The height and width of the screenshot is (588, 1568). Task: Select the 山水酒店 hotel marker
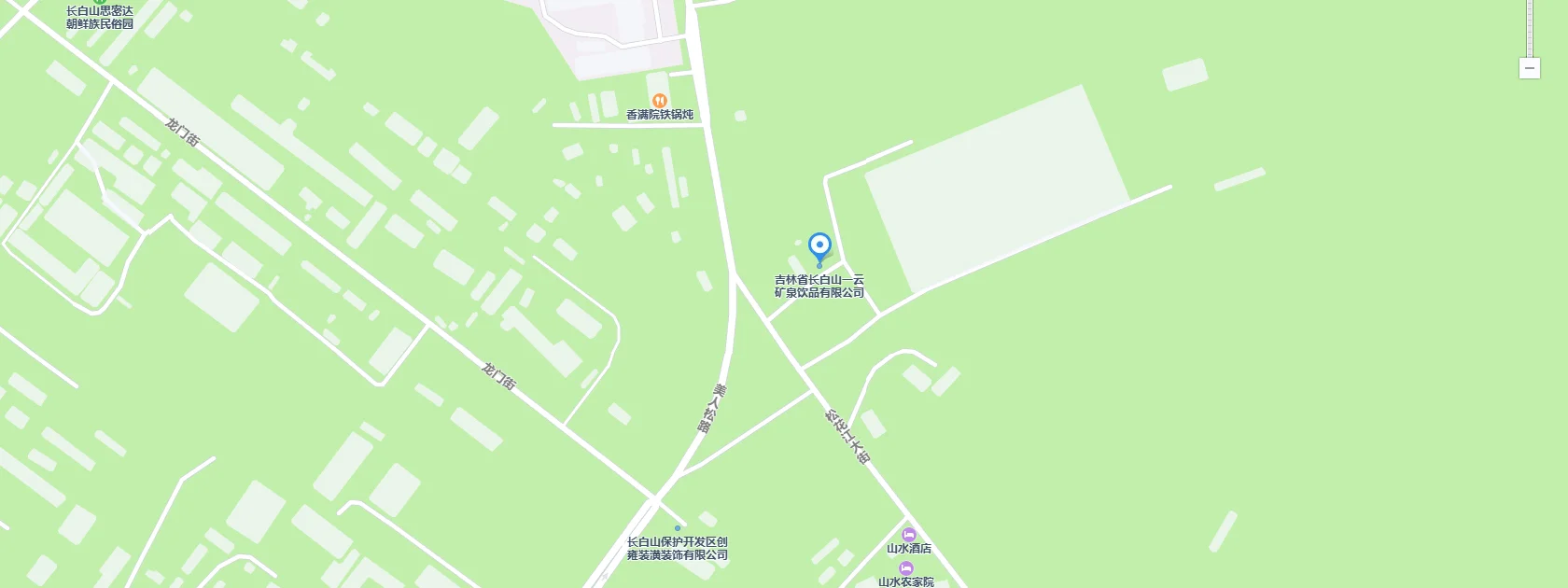(x=908, y=536)
